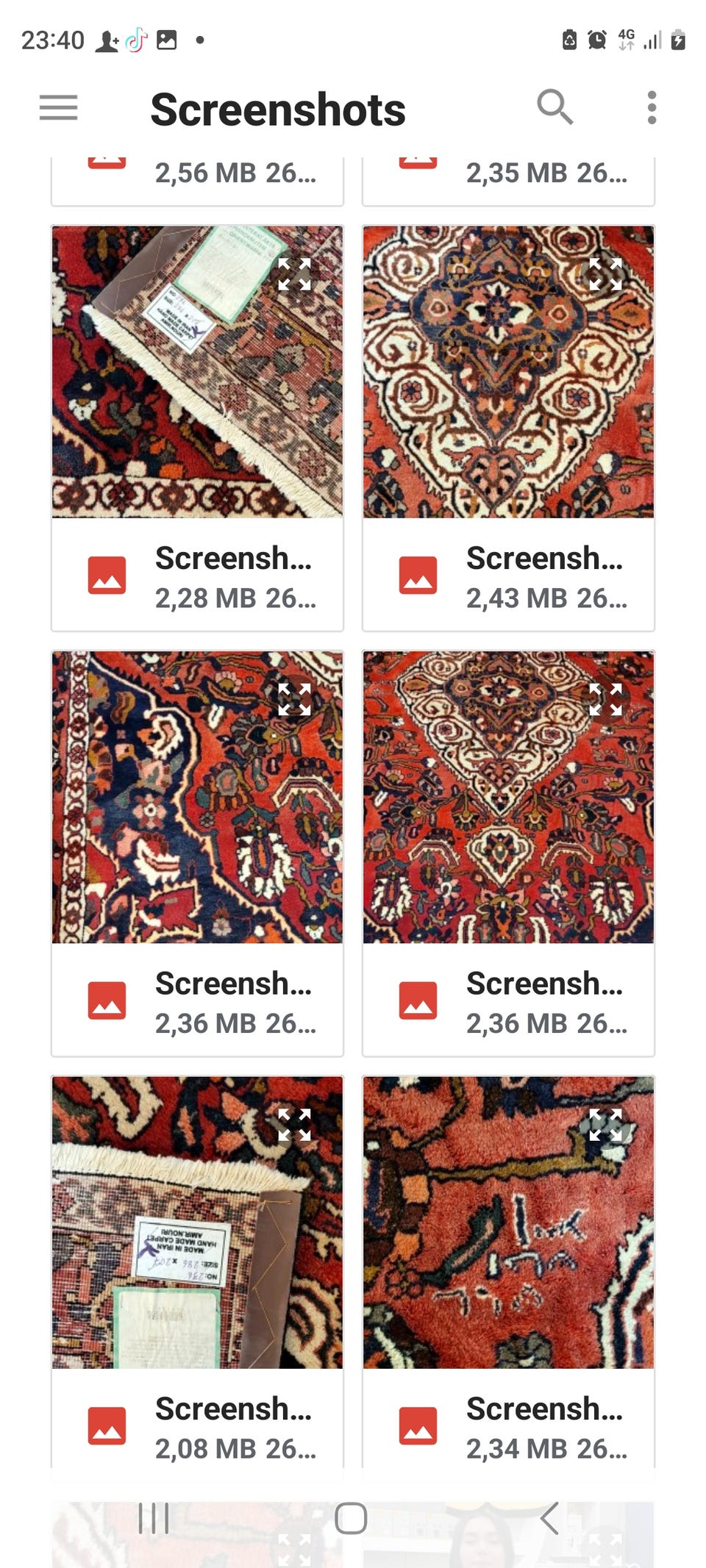Go to the home screen
Viewport: 706px width, 1568px height.
click(x=351, y=1518)
